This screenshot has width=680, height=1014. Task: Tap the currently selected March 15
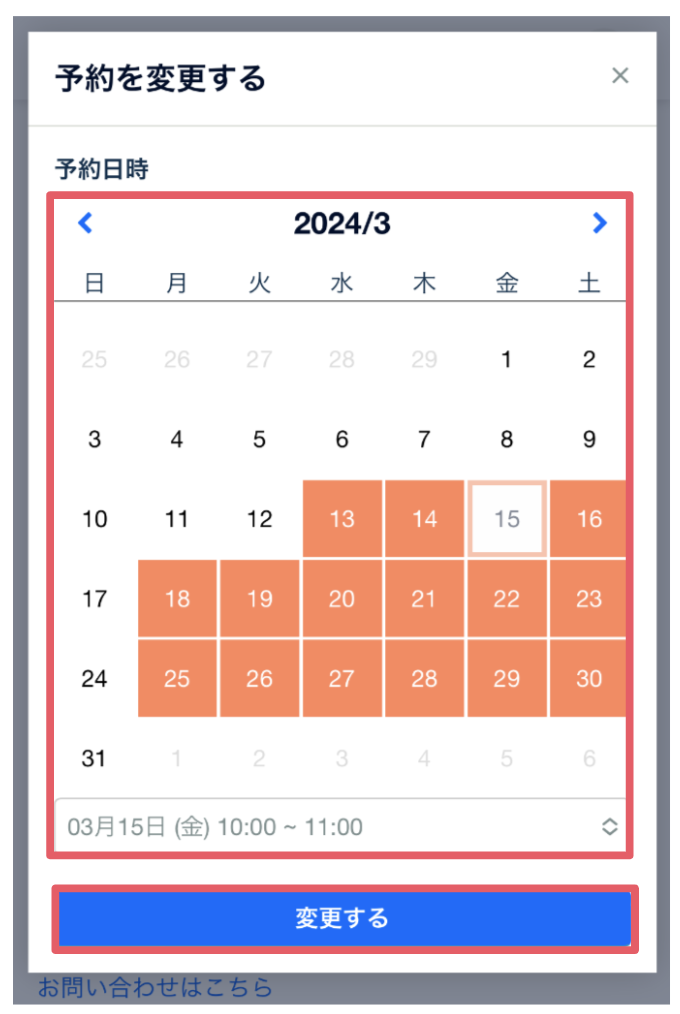click(x=507, y=519)
